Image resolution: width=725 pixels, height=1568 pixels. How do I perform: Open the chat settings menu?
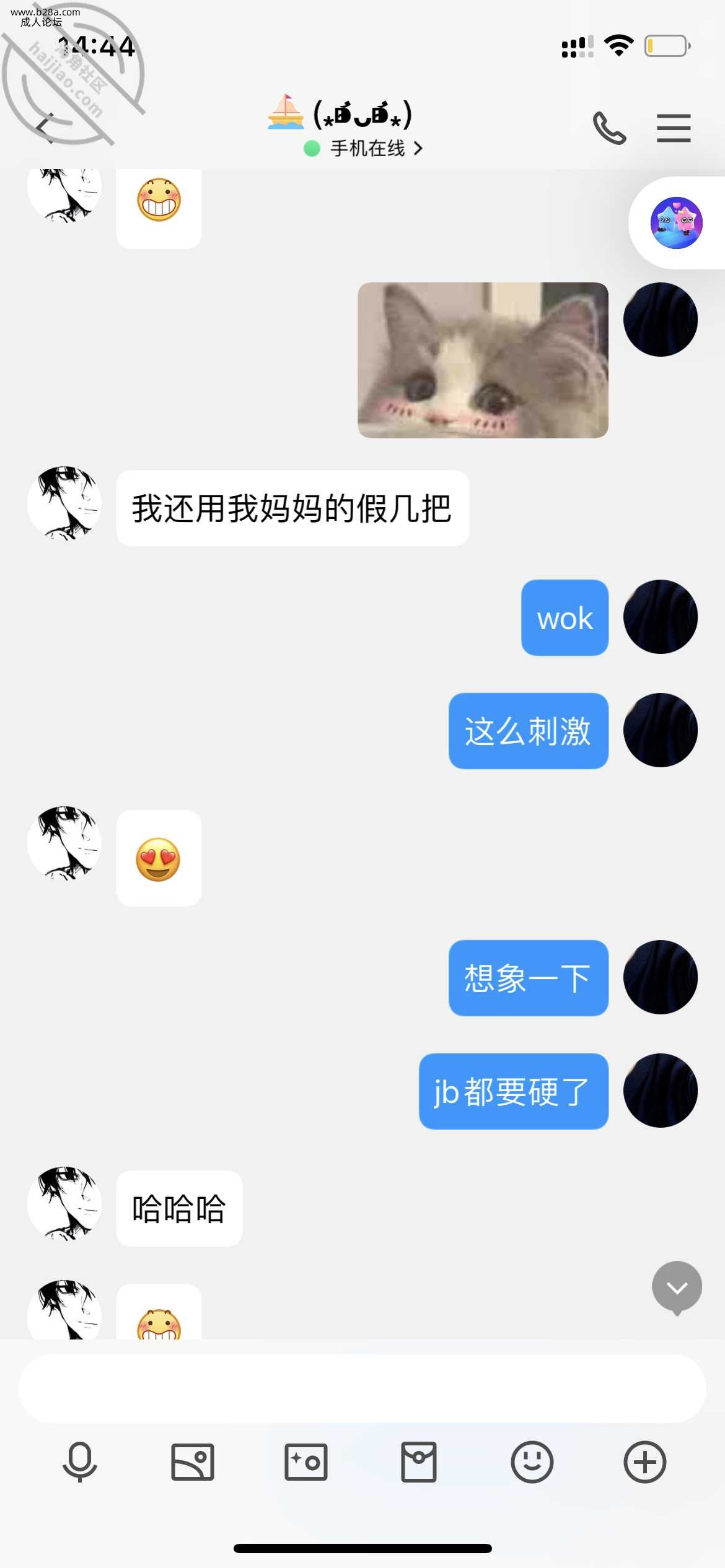[674, 128]
